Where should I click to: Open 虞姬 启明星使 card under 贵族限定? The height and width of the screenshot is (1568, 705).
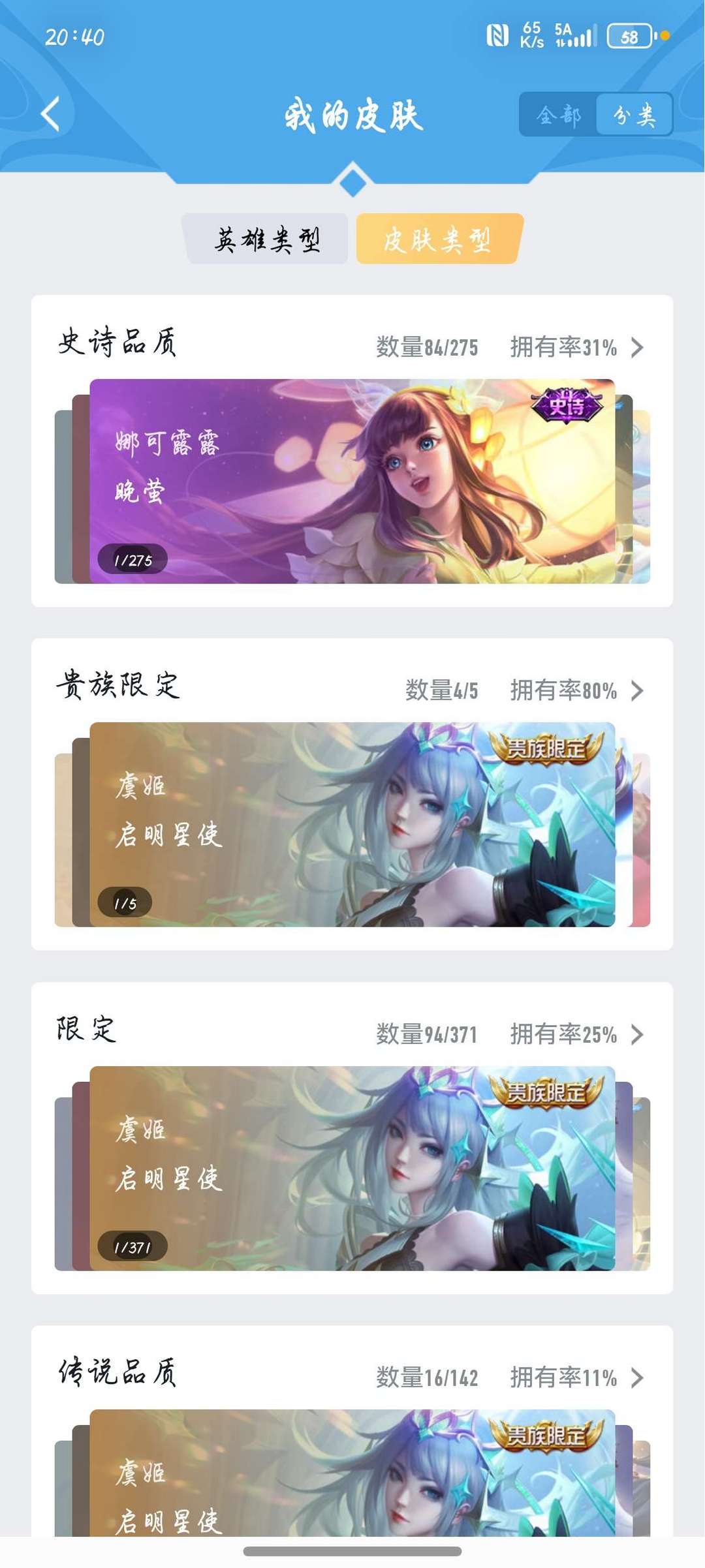352,825
